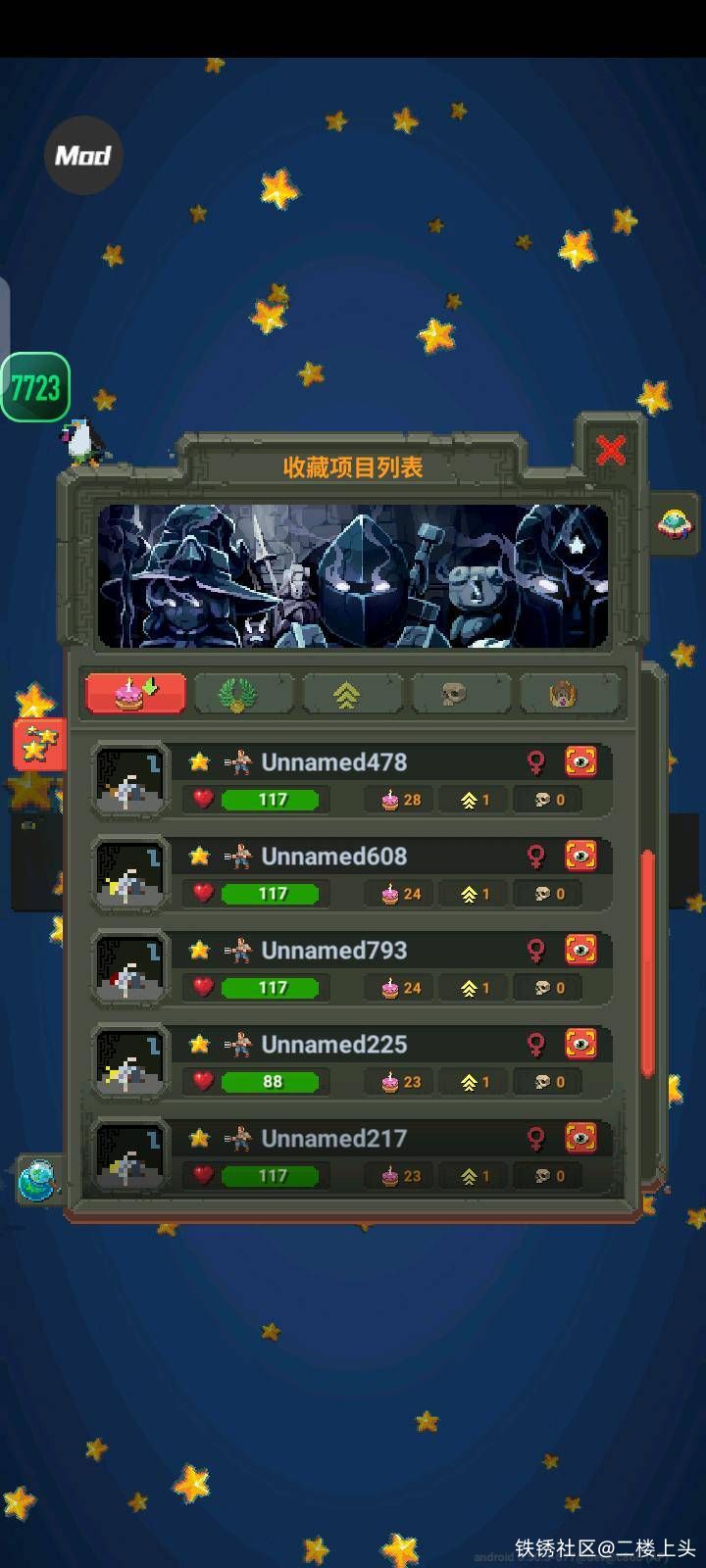Tap the stars favorites tab on left edge
Screen dimensions: 706x1568
38,743
